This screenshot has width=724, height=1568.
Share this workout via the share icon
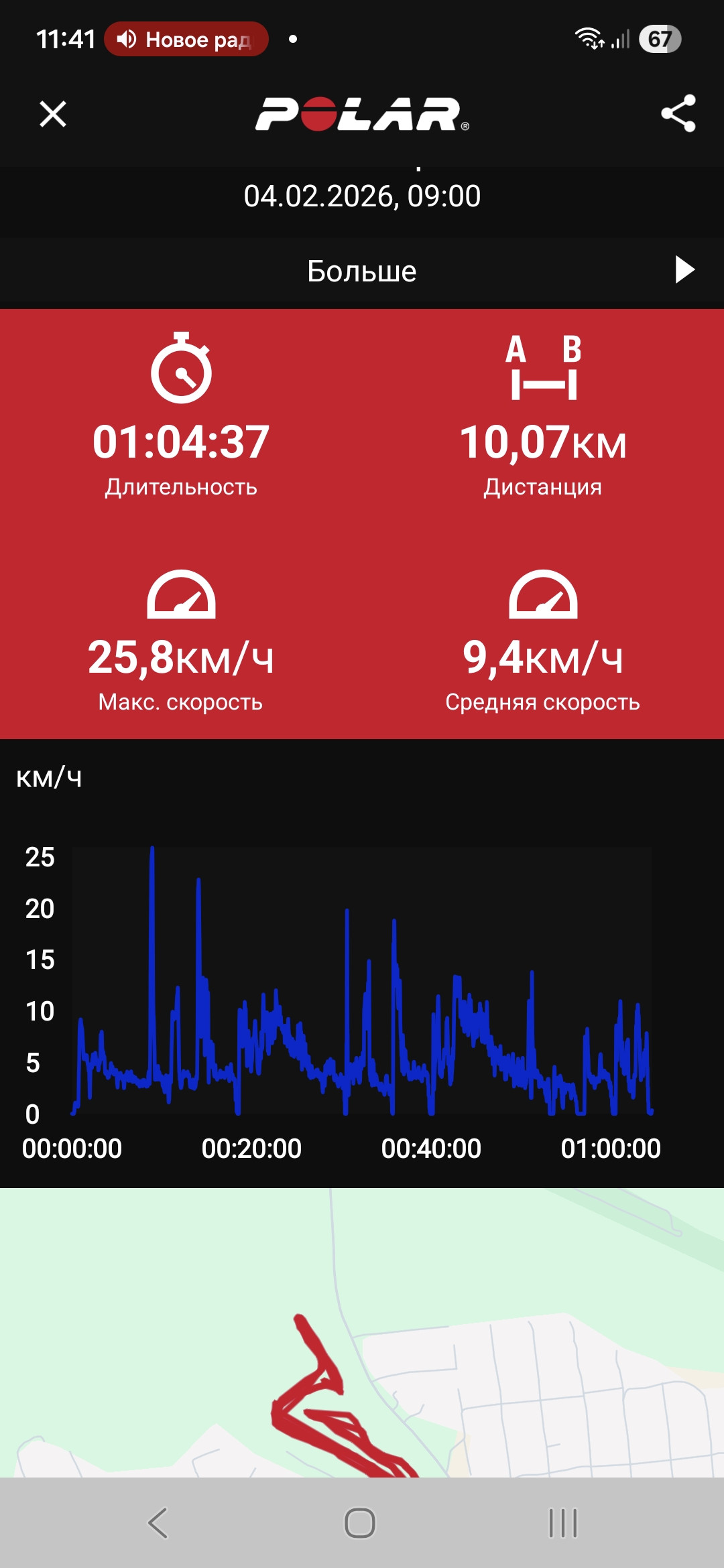(678, 113)
